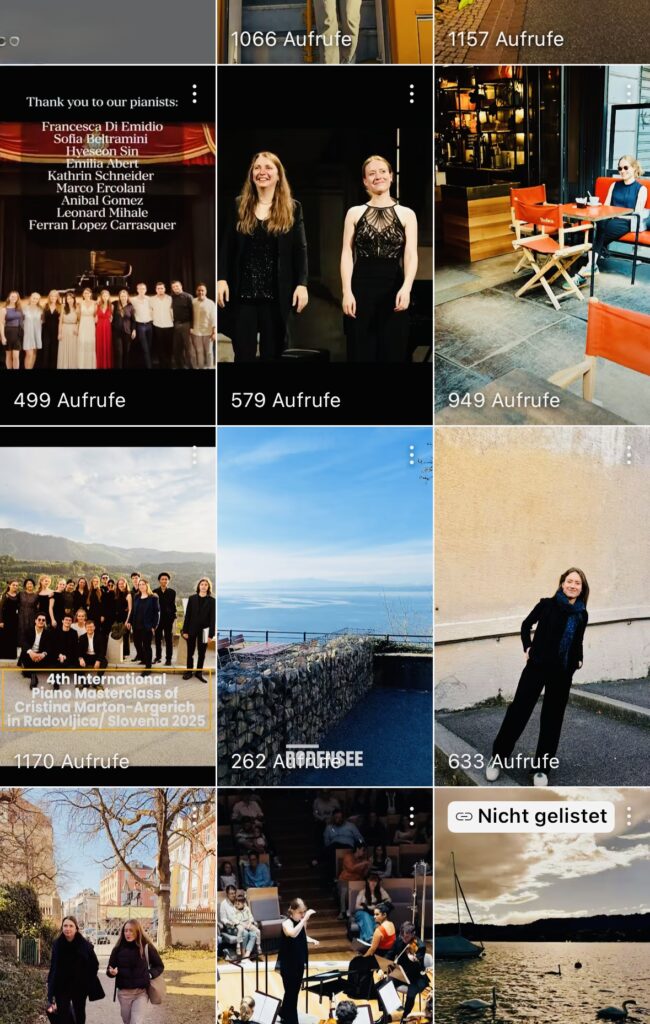
Task: Open more options for the 949 Aufrufe short
Action: tap(628, 94)
